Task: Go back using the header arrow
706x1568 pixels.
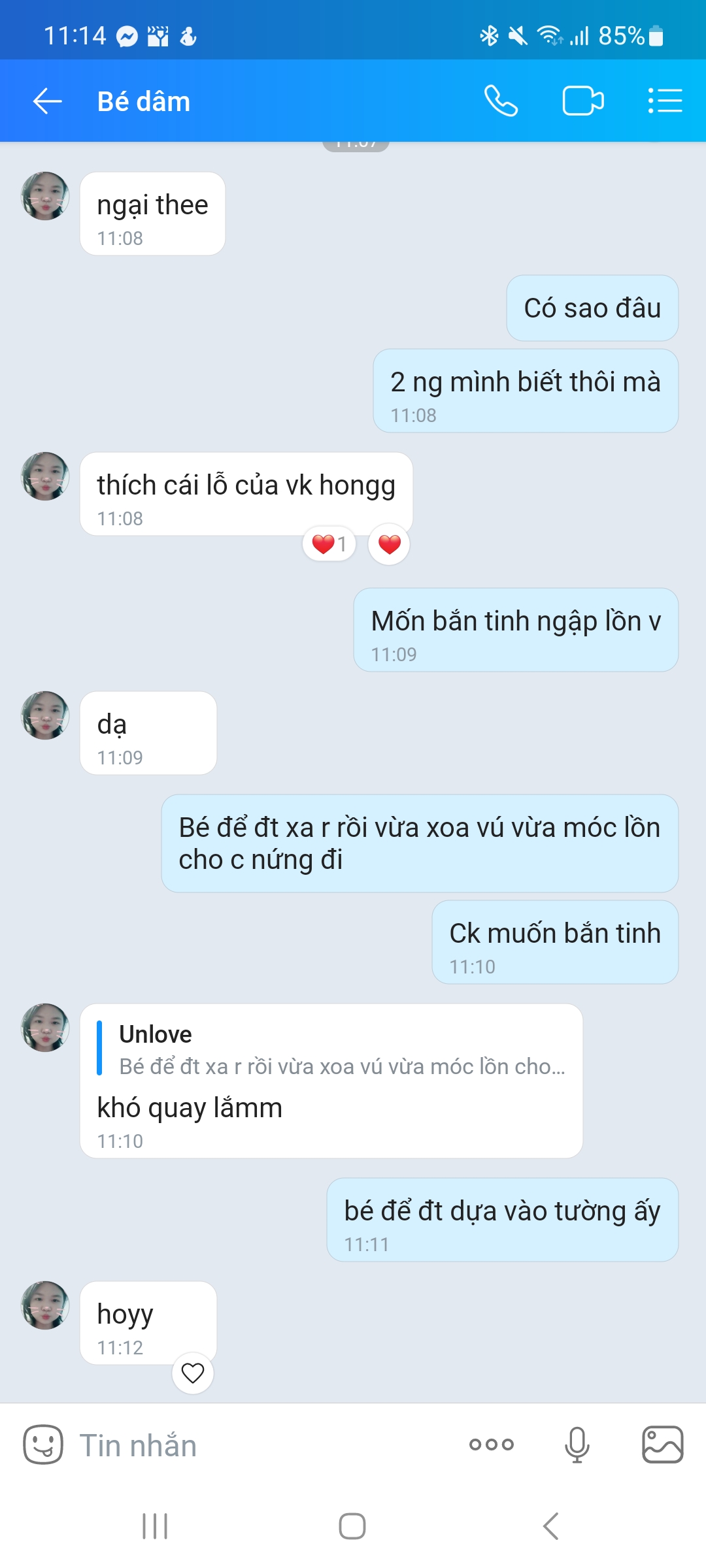Action: click(48, 101)
